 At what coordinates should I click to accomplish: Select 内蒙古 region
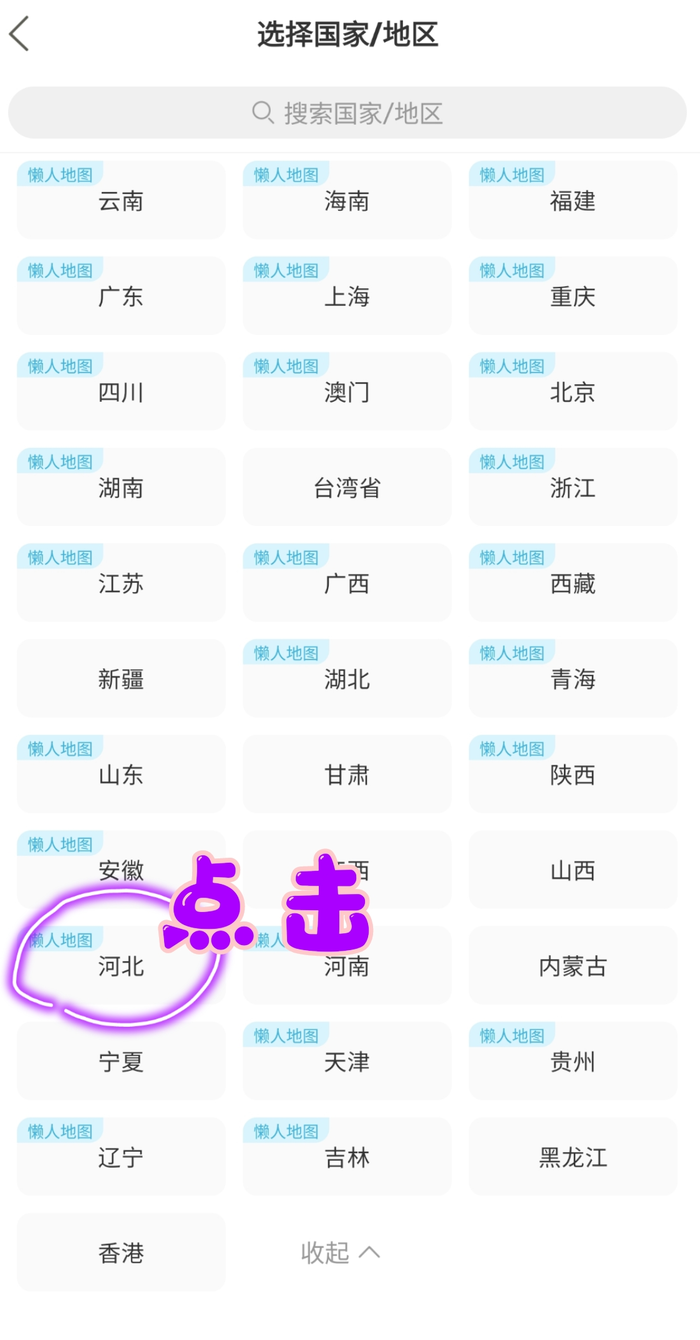[573, 966]
